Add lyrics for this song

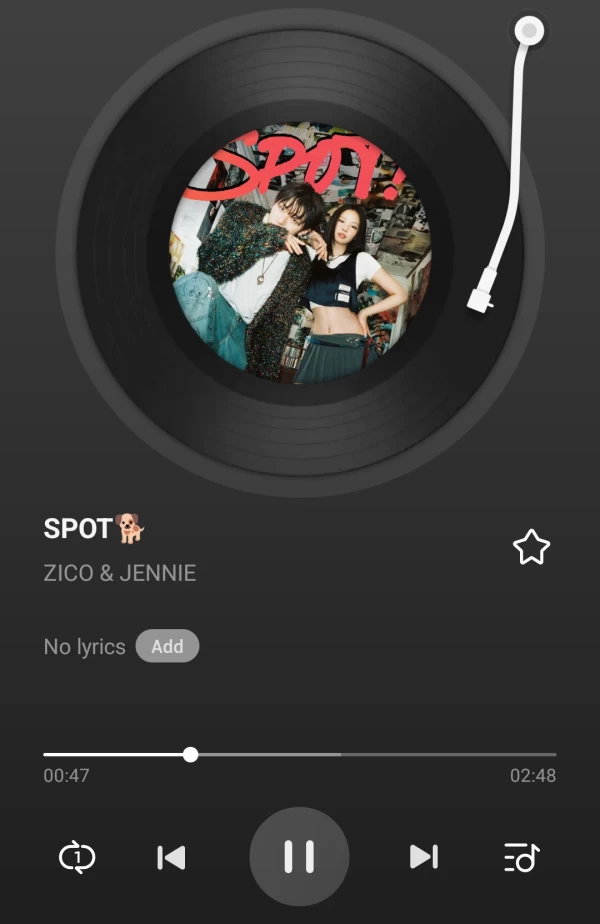click(167, 646)
